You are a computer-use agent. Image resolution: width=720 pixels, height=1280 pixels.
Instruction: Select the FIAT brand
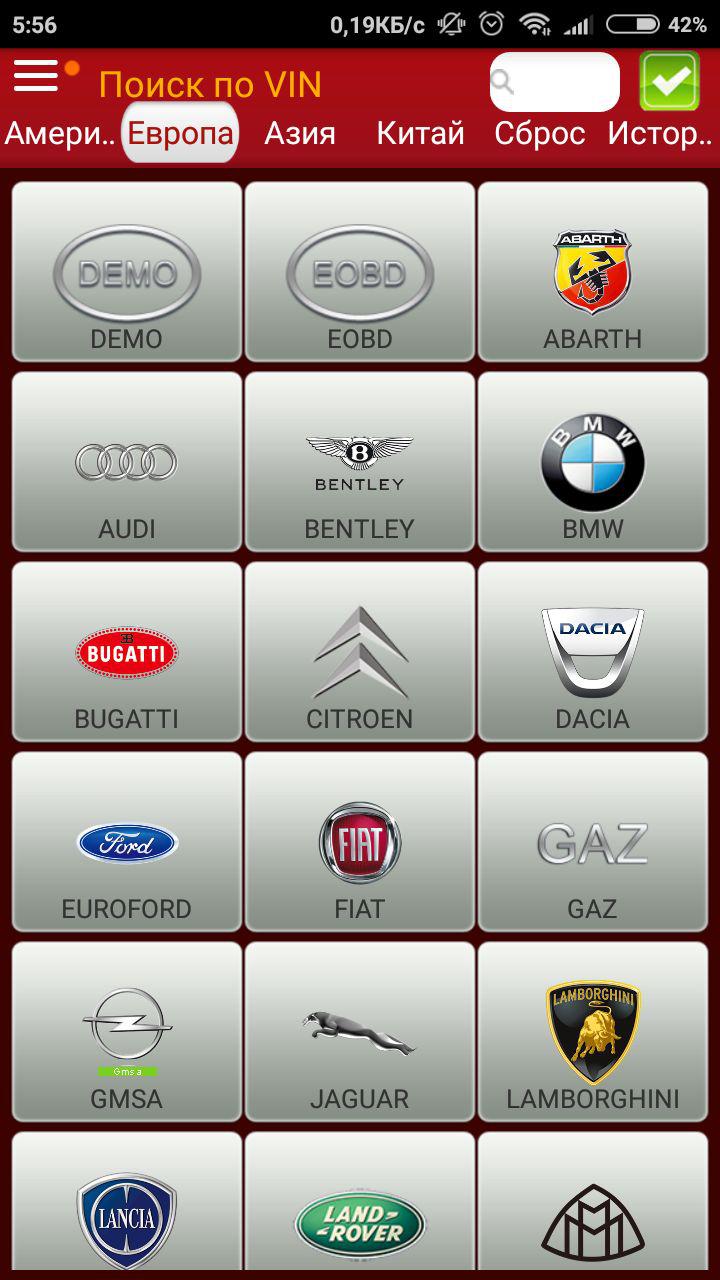coord(360,841)
